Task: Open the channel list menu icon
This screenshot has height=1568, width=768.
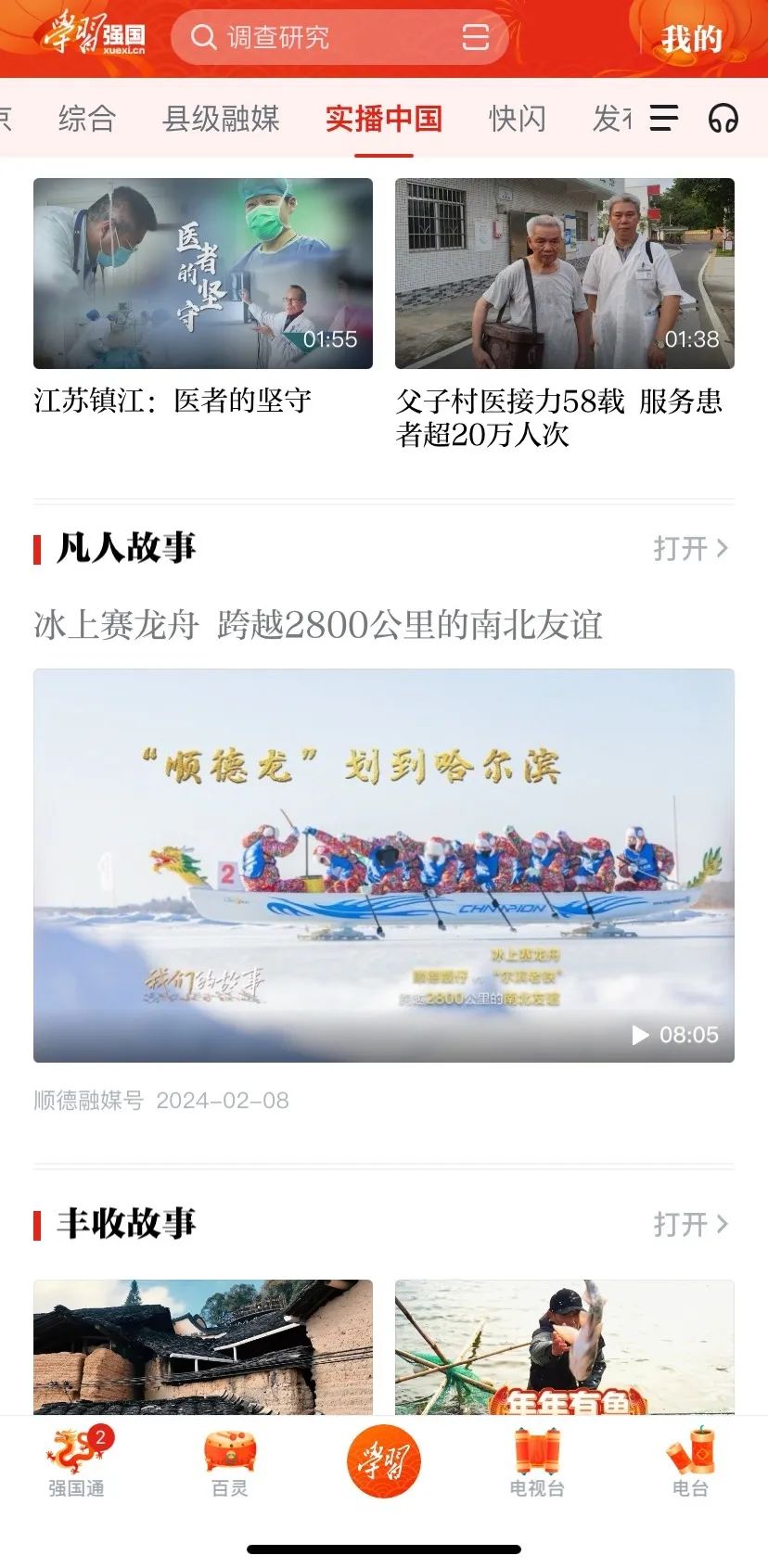Action: [664, 118]
